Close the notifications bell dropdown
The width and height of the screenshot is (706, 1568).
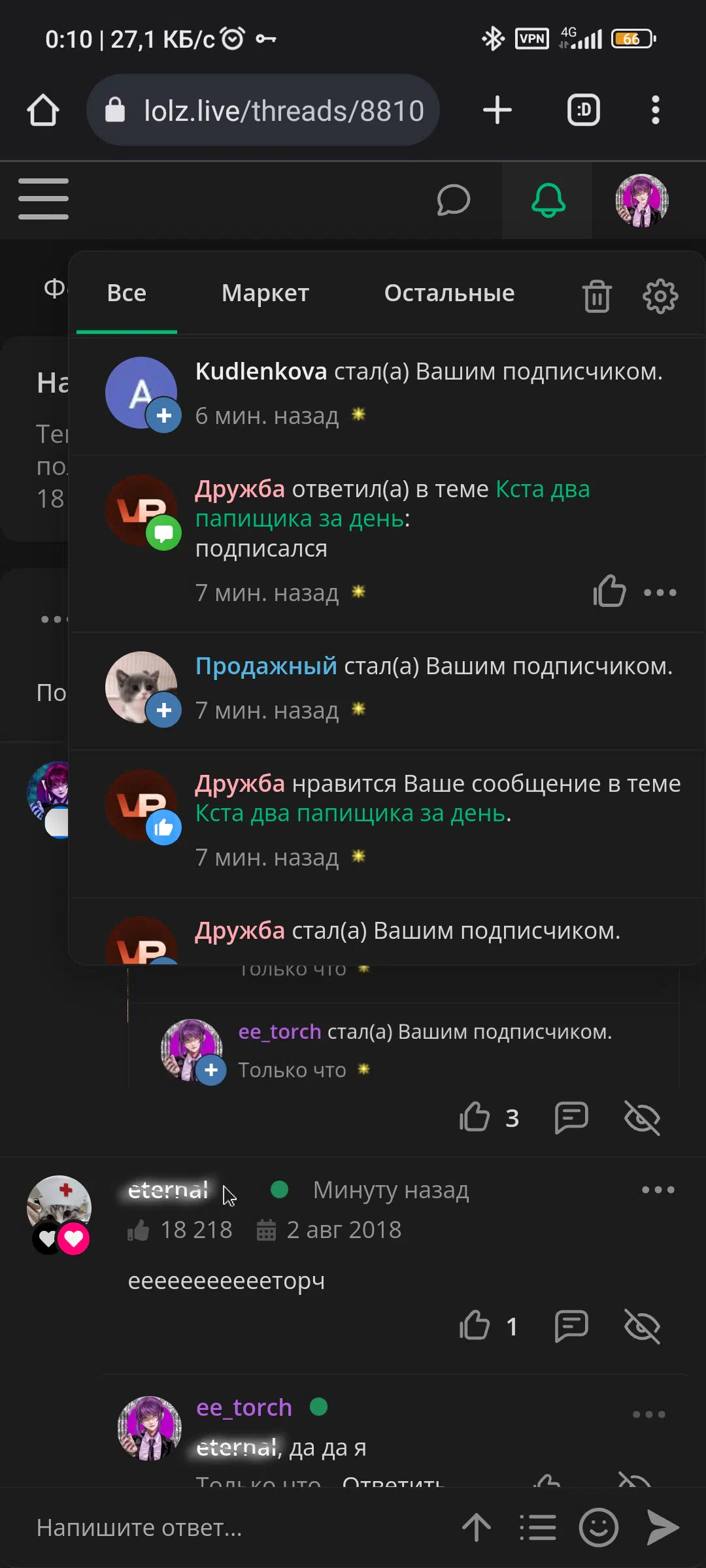pyautogui.click(x=548, y=200)
